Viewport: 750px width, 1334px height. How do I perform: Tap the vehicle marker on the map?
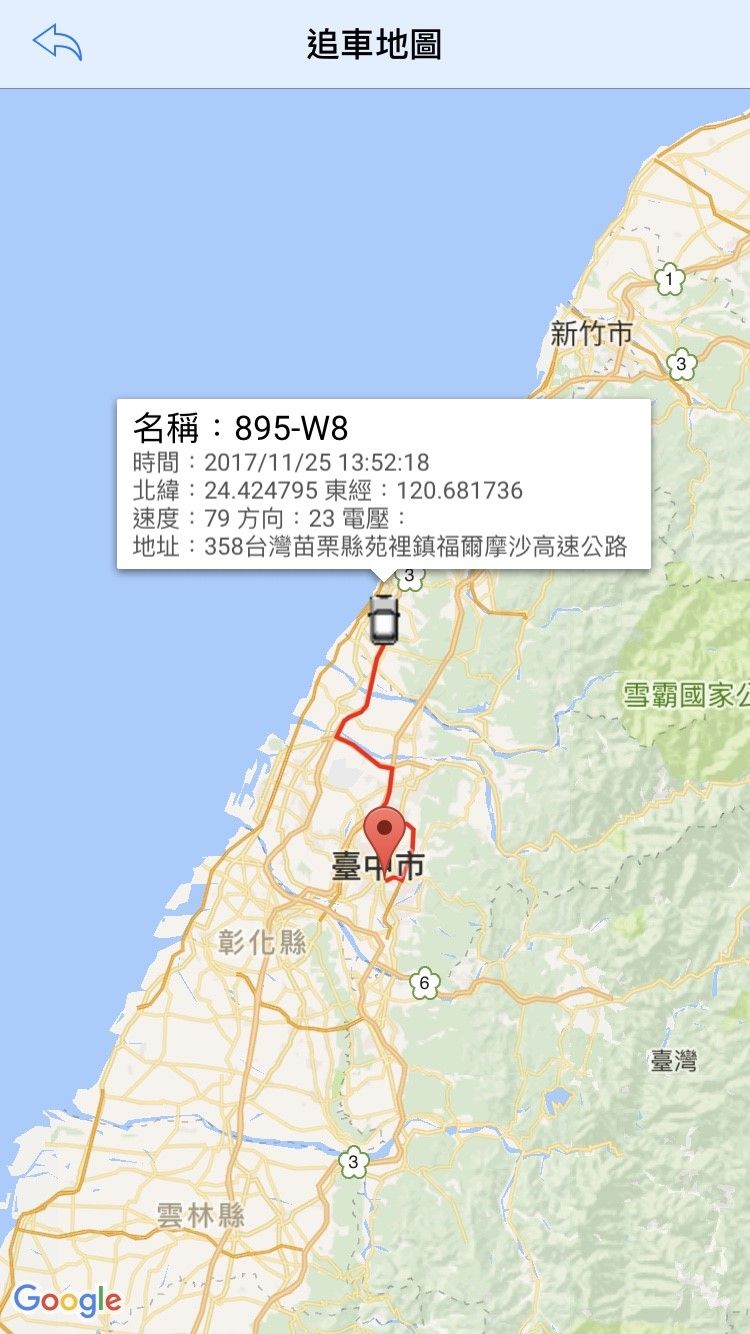click(383, 619)
